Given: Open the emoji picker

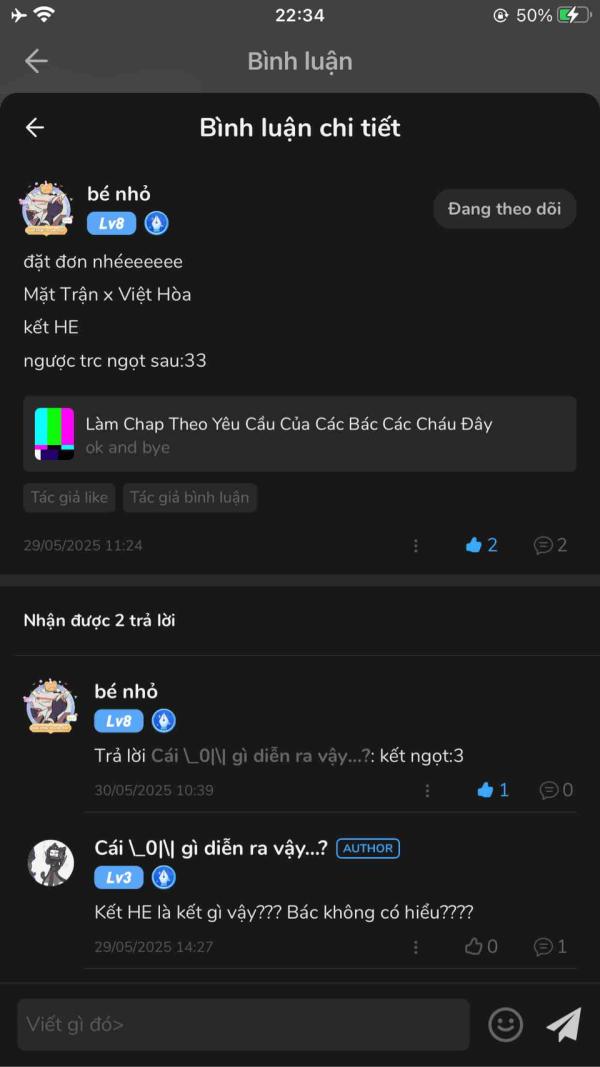Looking at the screenshot, I should (x=505, y=1024).
